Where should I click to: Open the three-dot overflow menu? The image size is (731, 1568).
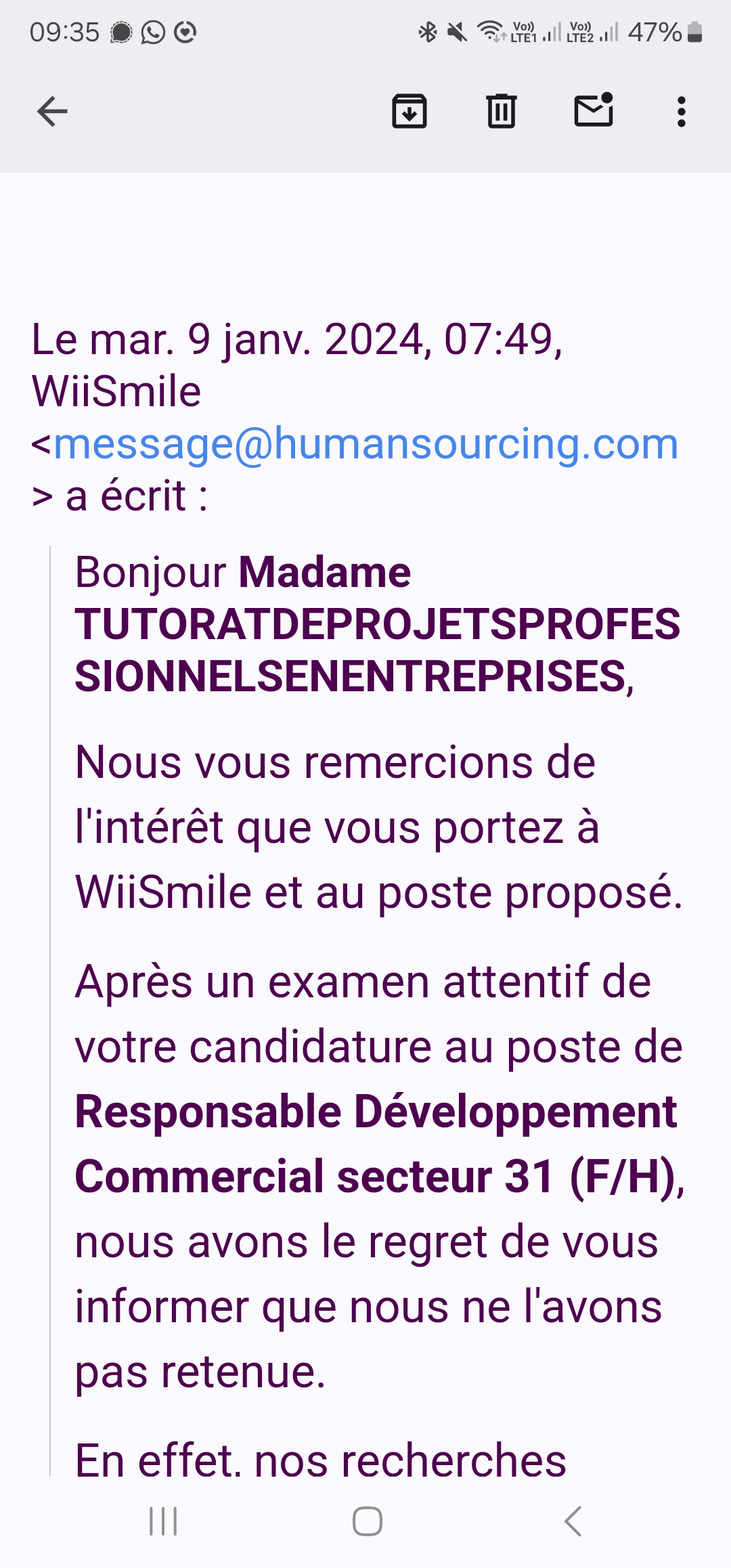click(682, 112)
